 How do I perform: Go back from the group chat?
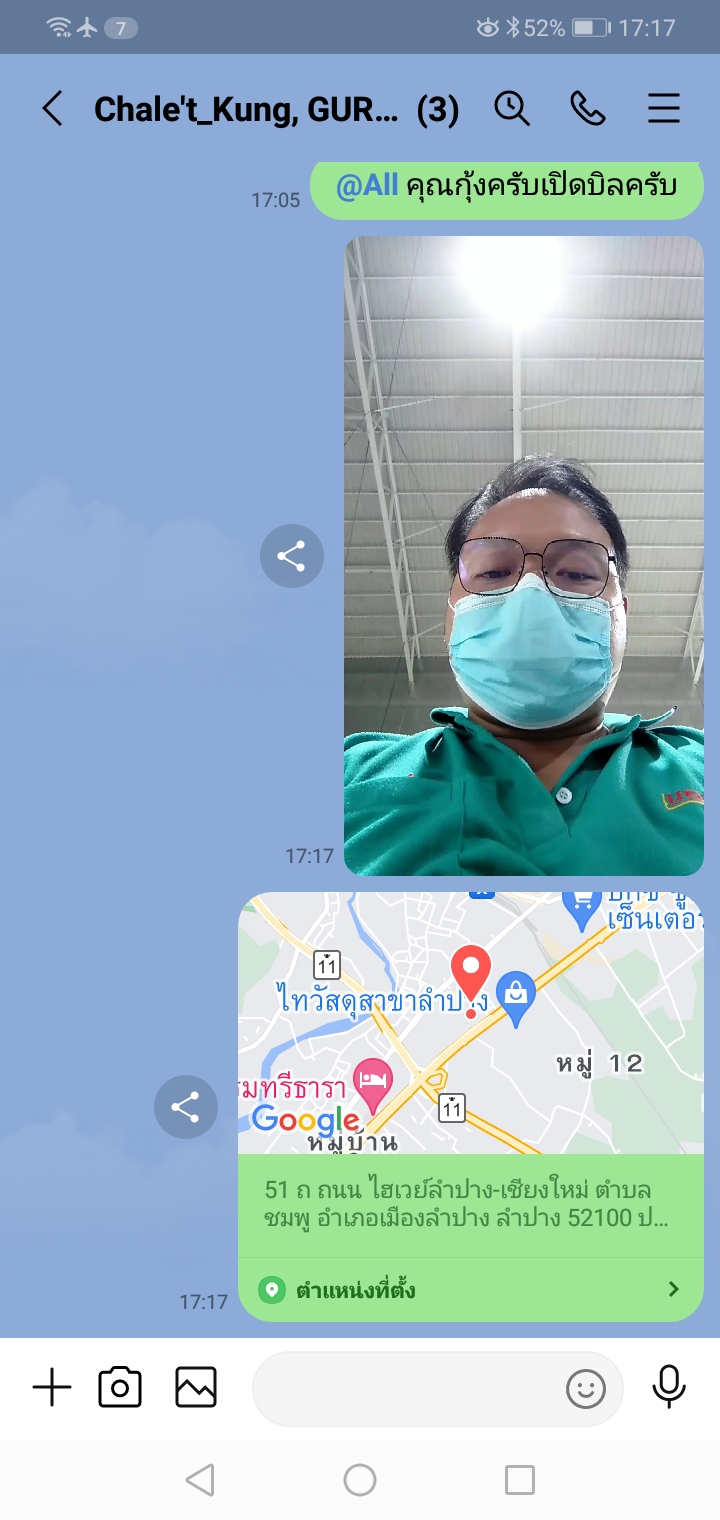click(x=52, y=109)
